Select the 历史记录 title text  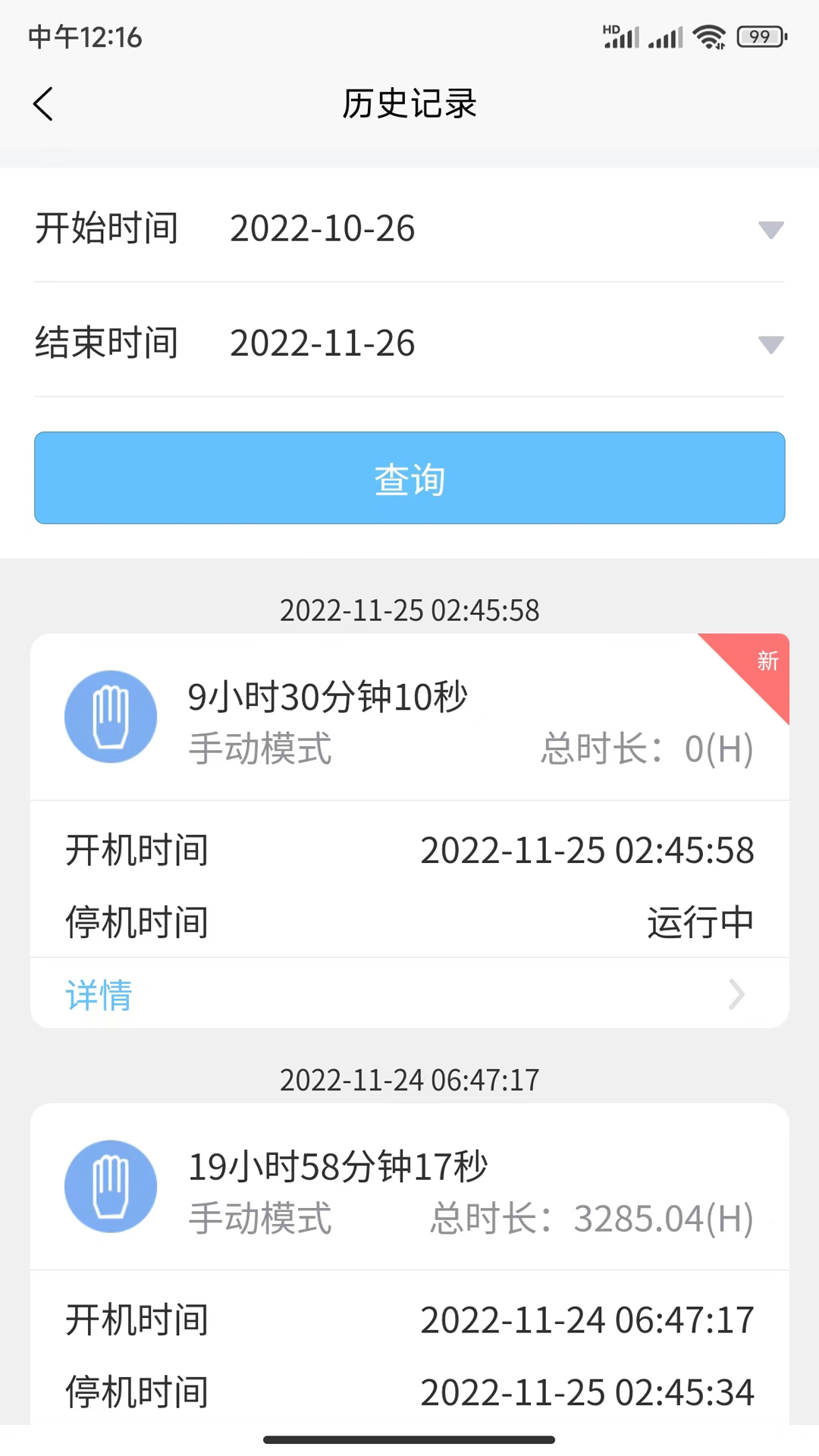coord(409,104)
